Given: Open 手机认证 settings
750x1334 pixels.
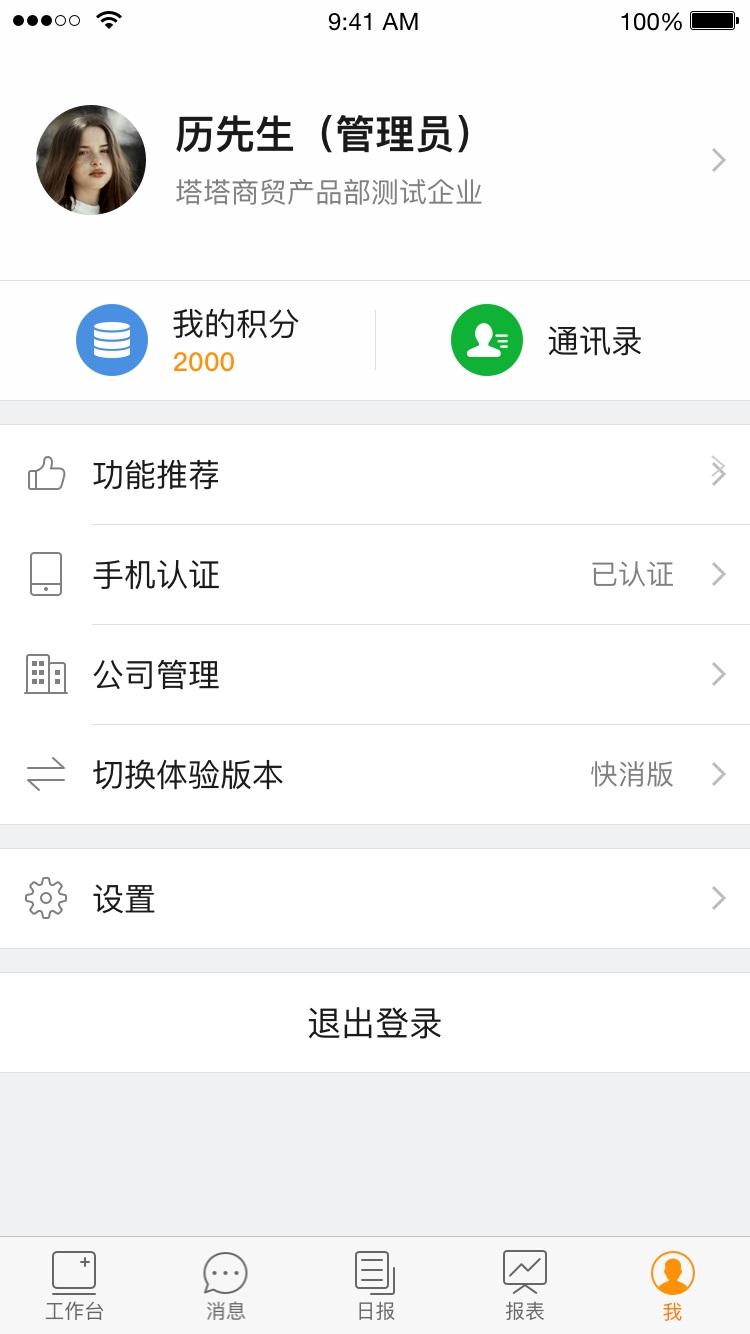Looking at the screenshot, I should tap(375, 574).
